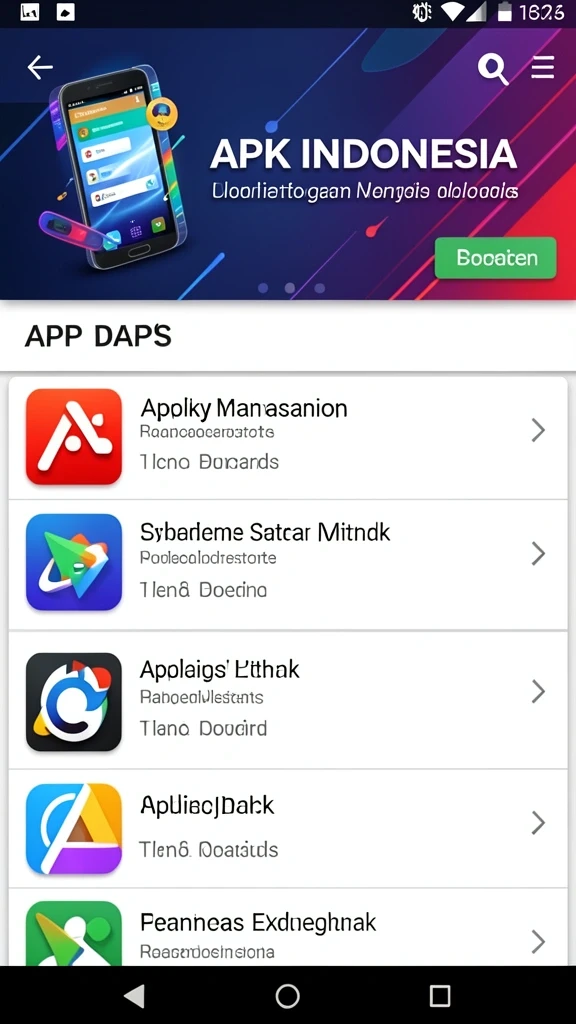
Task: Open the Peanneas Exdneghnak app row
Action: [288, 927]
